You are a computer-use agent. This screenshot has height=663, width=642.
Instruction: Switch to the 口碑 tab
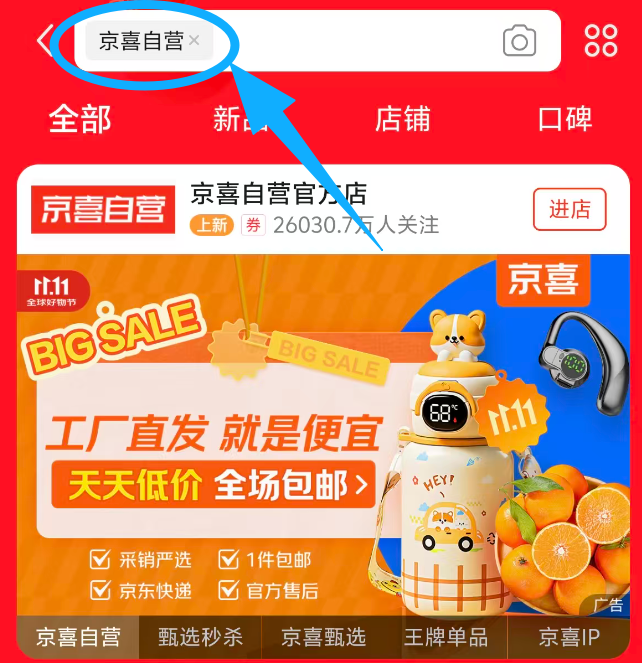coord(565,119)
